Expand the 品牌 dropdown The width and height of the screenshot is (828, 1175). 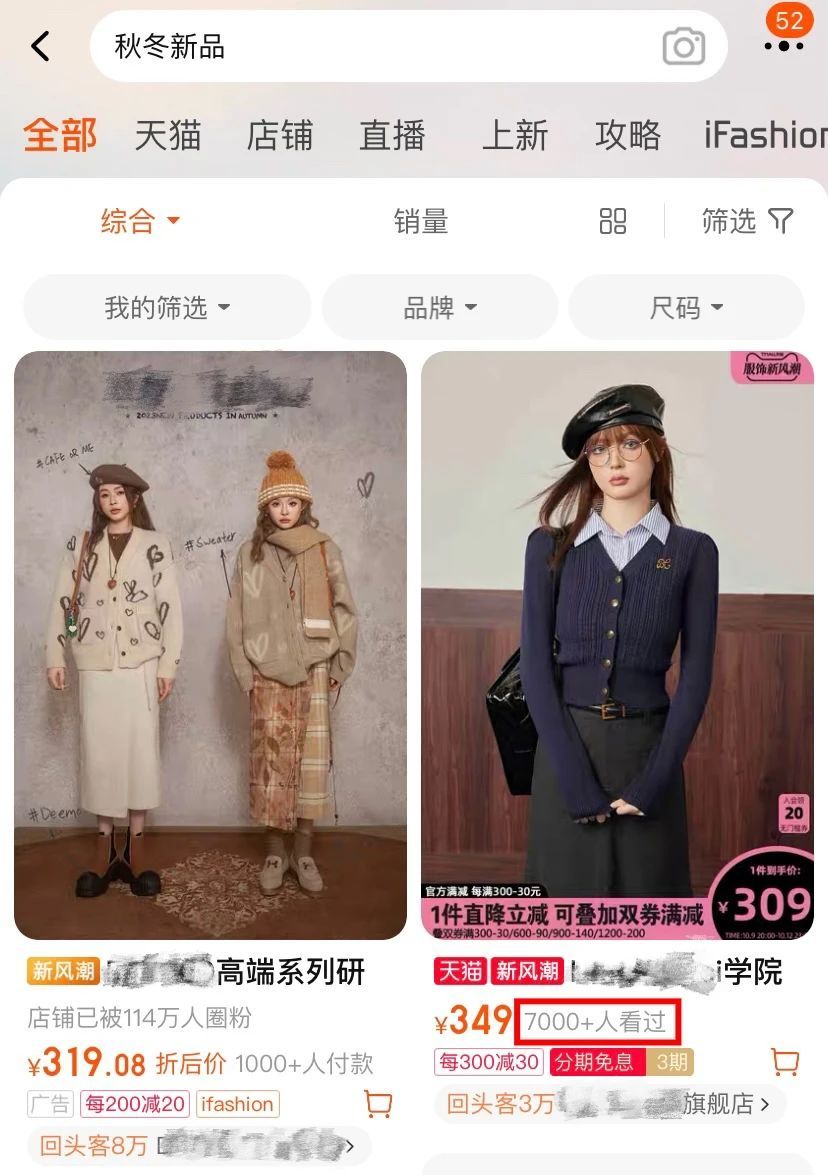[440, 307]
